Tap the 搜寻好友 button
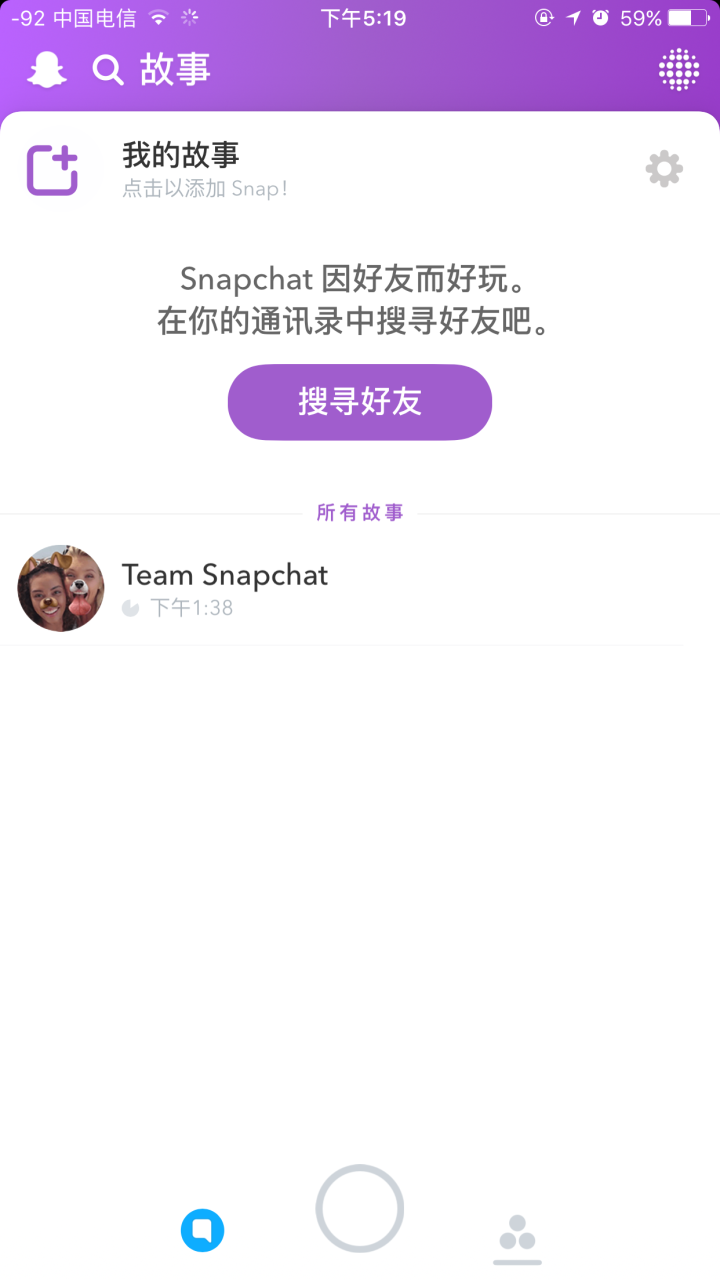 [x=360, y=402]
